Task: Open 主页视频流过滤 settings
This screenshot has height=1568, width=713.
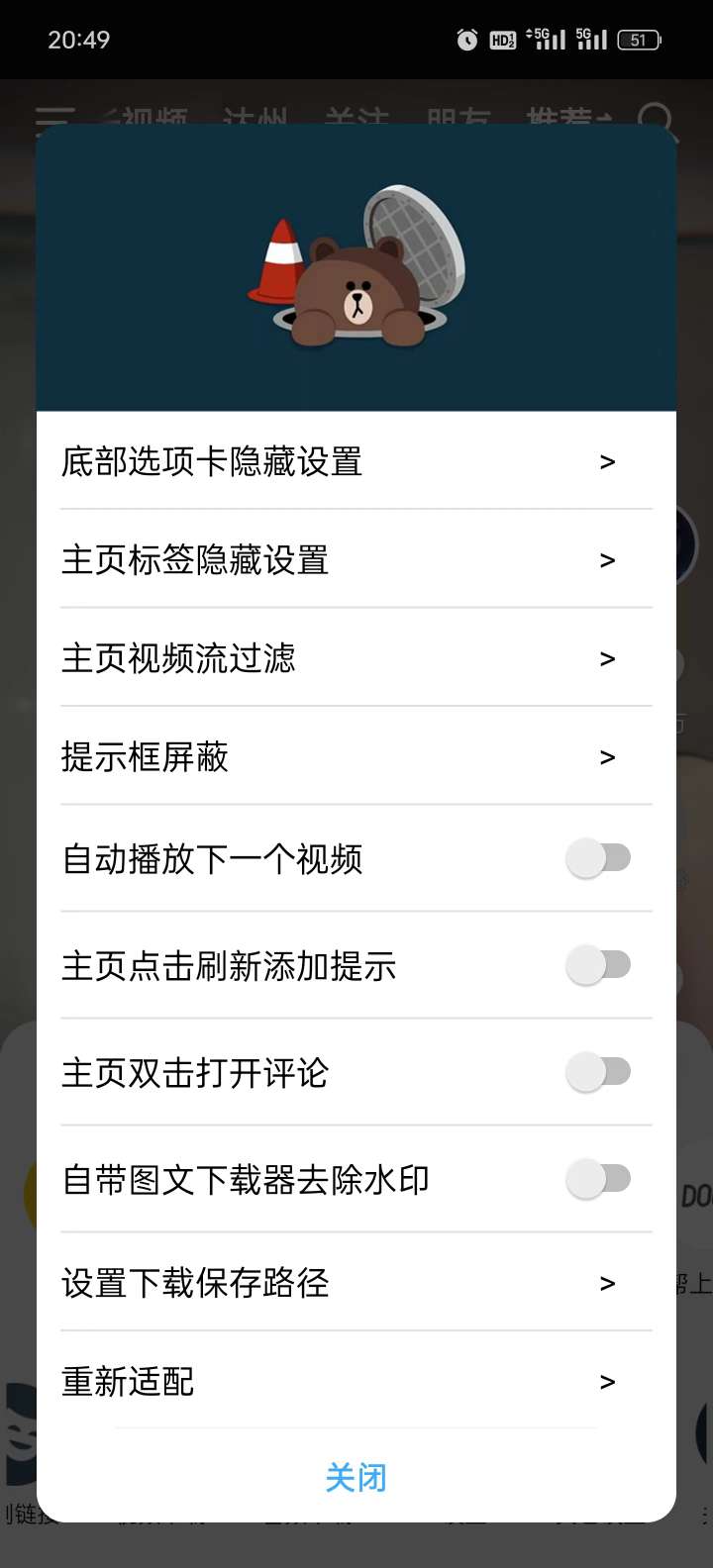Action: (355, 658)
